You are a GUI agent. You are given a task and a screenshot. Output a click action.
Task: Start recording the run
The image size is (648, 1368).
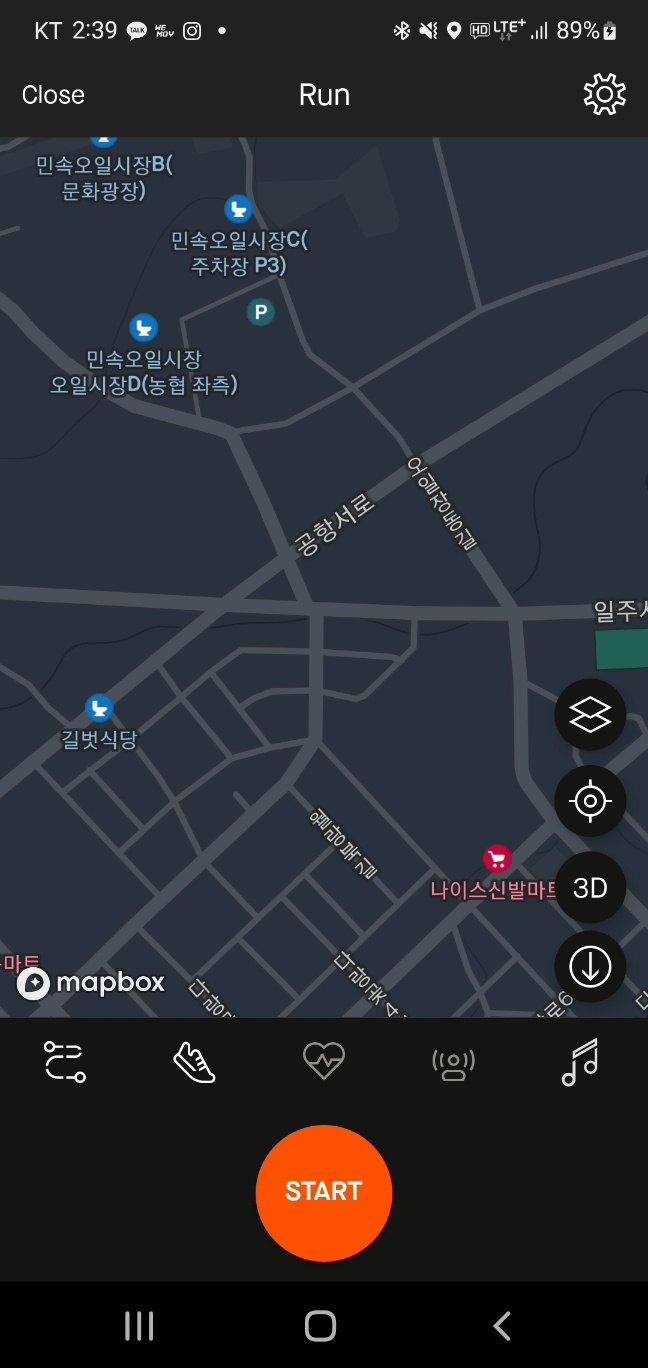click(324, 1192)
